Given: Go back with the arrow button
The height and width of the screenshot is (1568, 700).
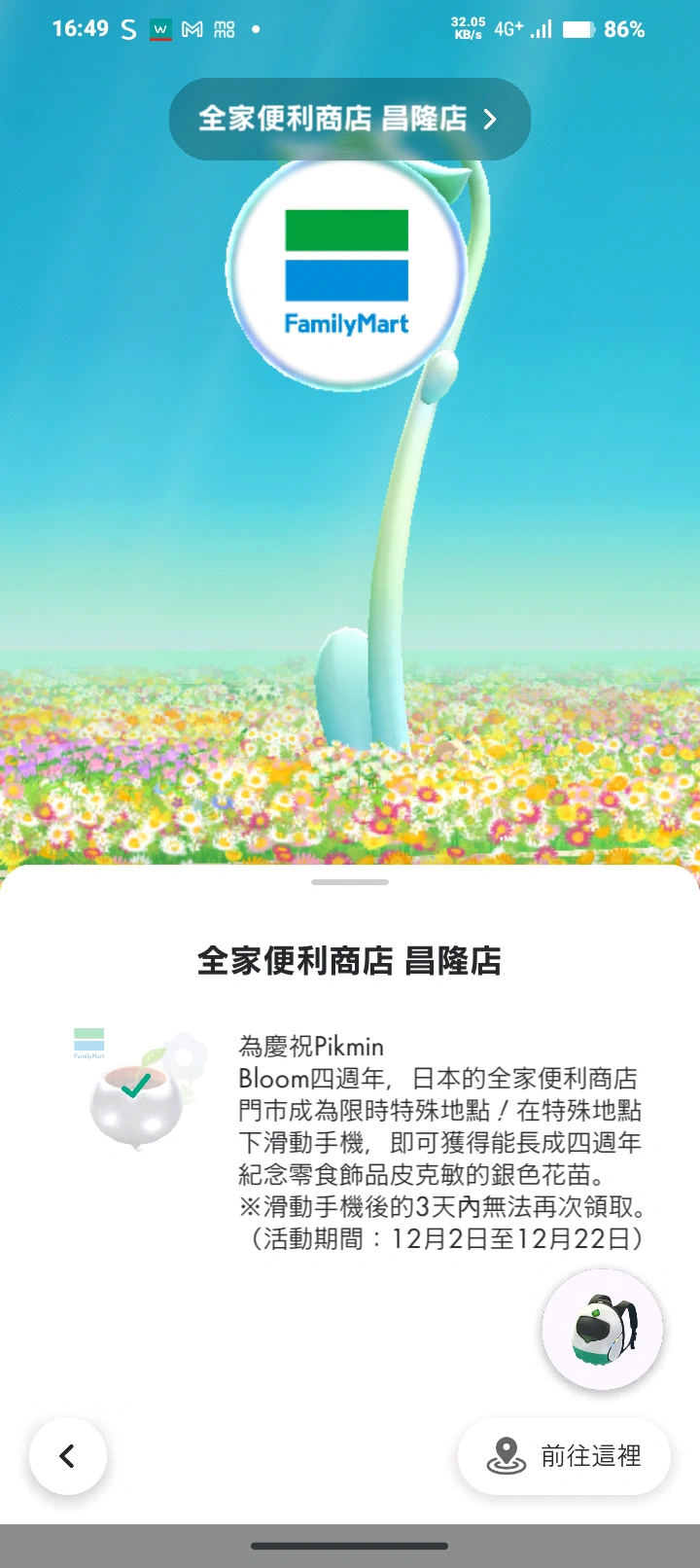Looking at the screenshot, I should coord(67,1455).
